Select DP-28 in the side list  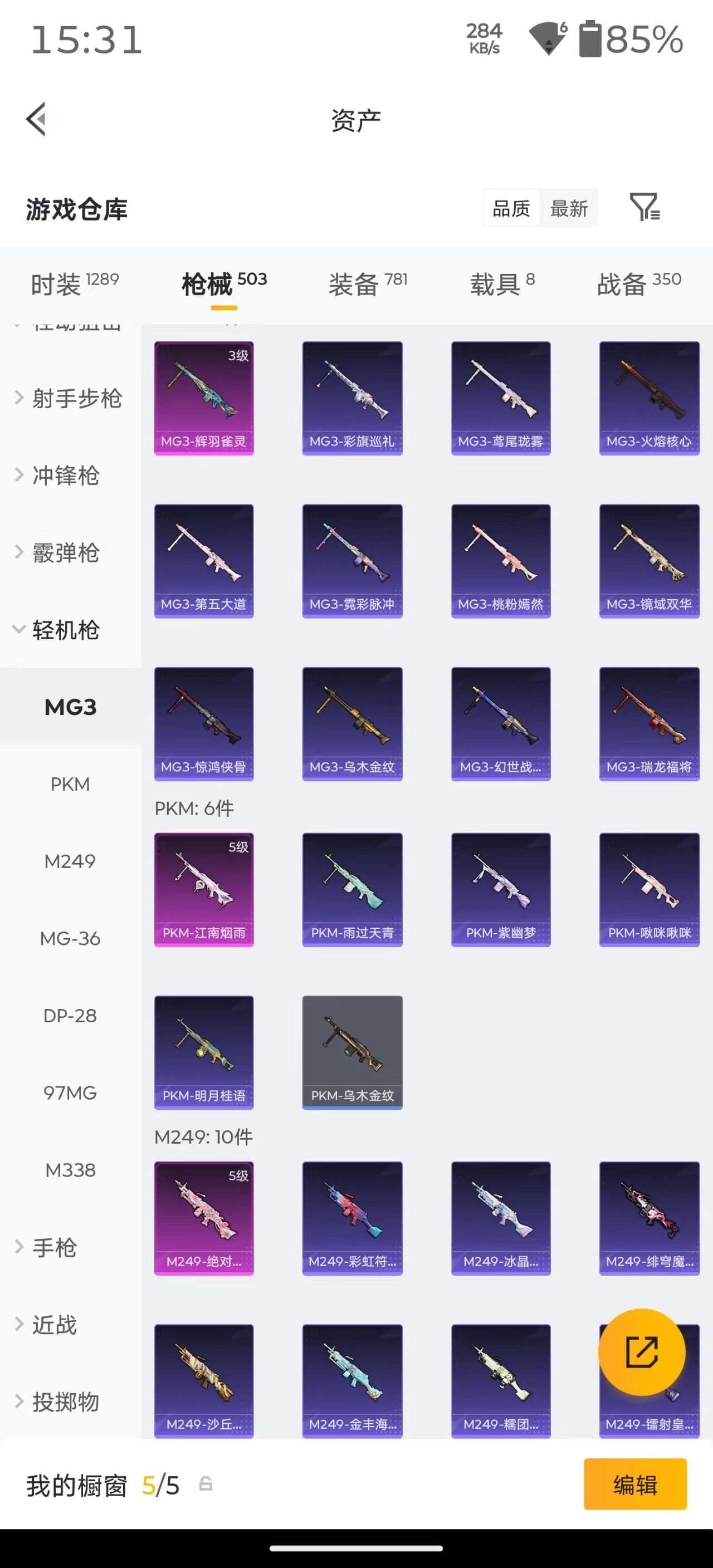point(70,1015)
